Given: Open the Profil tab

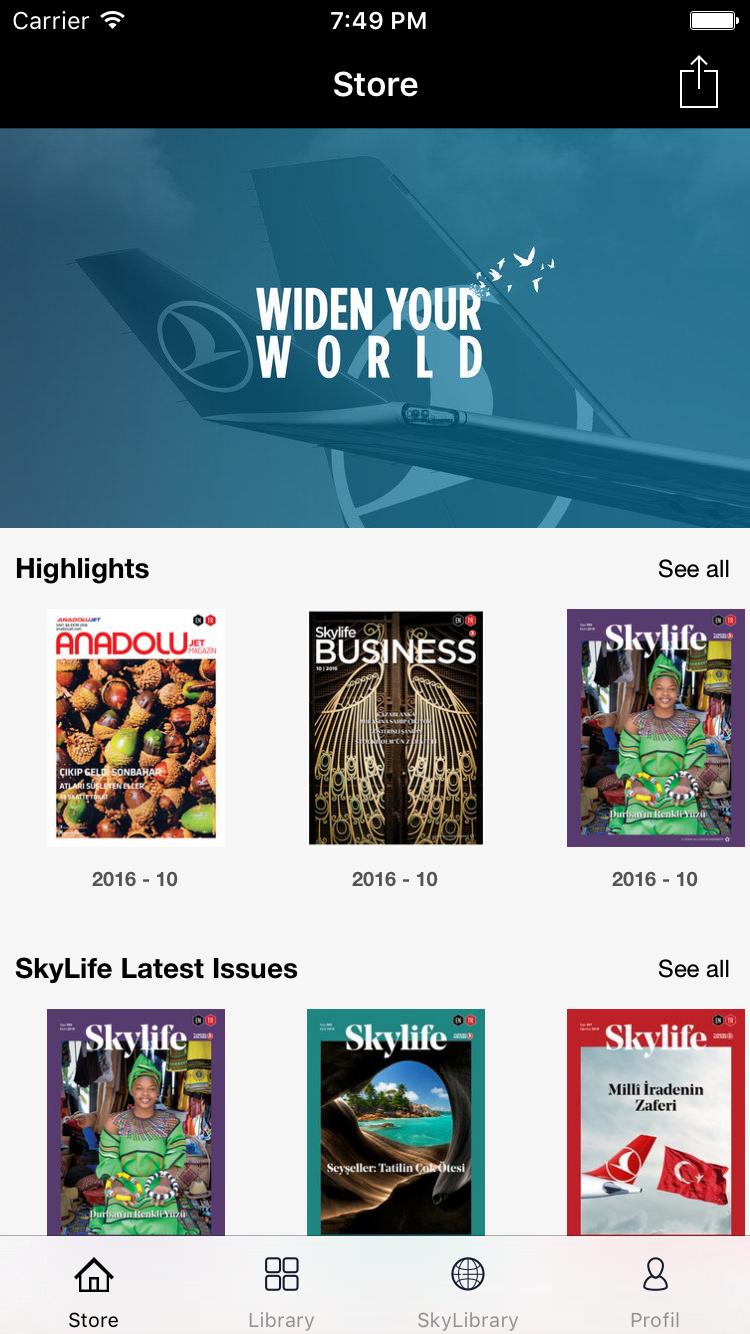Looking at the screenshot, I should point(655,1292).
